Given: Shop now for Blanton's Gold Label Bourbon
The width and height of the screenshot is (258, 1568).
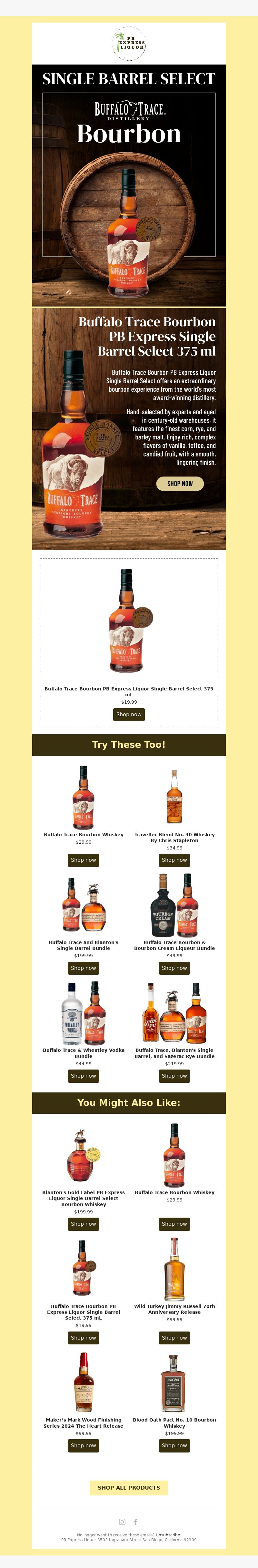Looking at the screenshot, I should (x=83, y=1223).
